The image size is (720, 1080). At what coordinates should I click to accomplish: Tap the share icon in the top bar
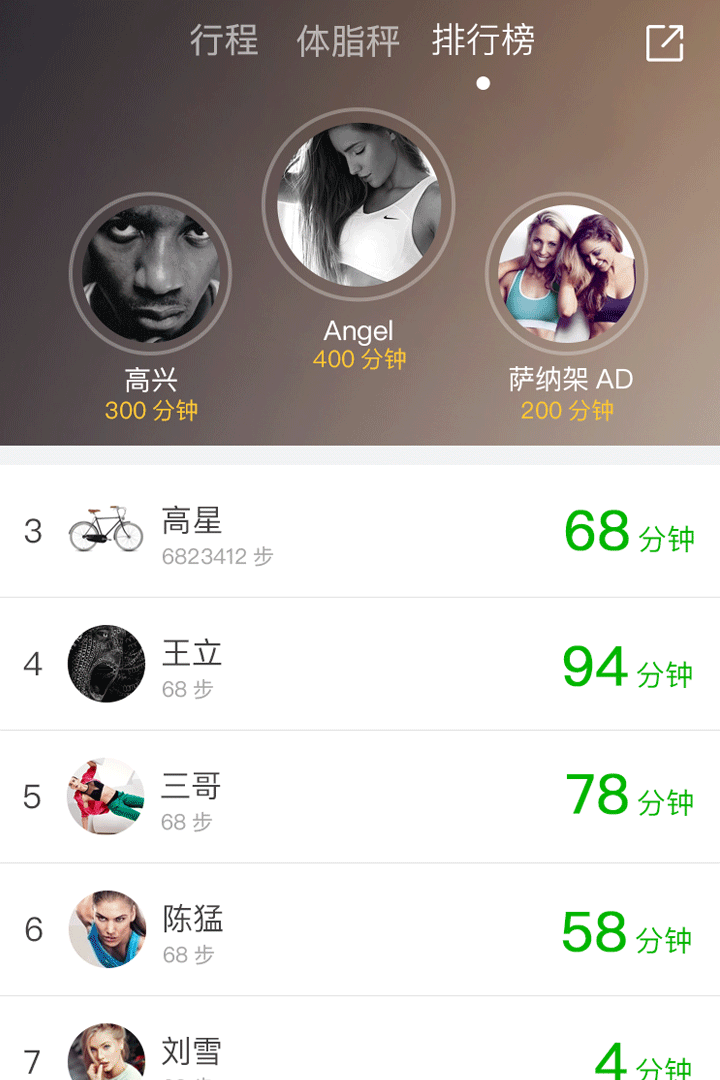(664, 43)
